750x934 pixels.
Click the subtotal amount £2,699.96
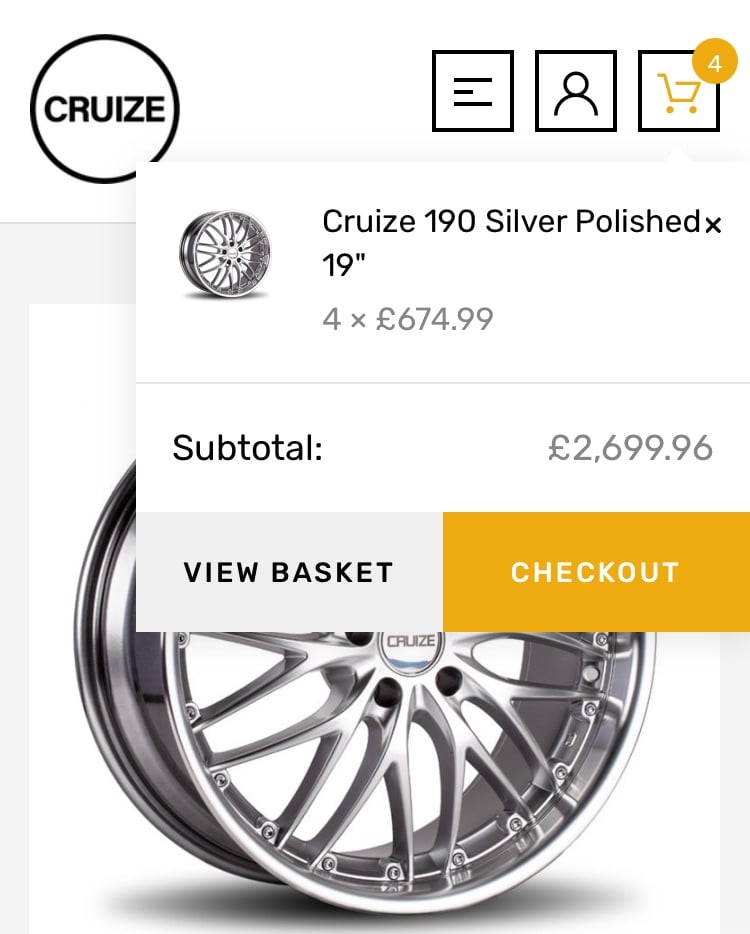pyautogui.click(x=631, y=450)
